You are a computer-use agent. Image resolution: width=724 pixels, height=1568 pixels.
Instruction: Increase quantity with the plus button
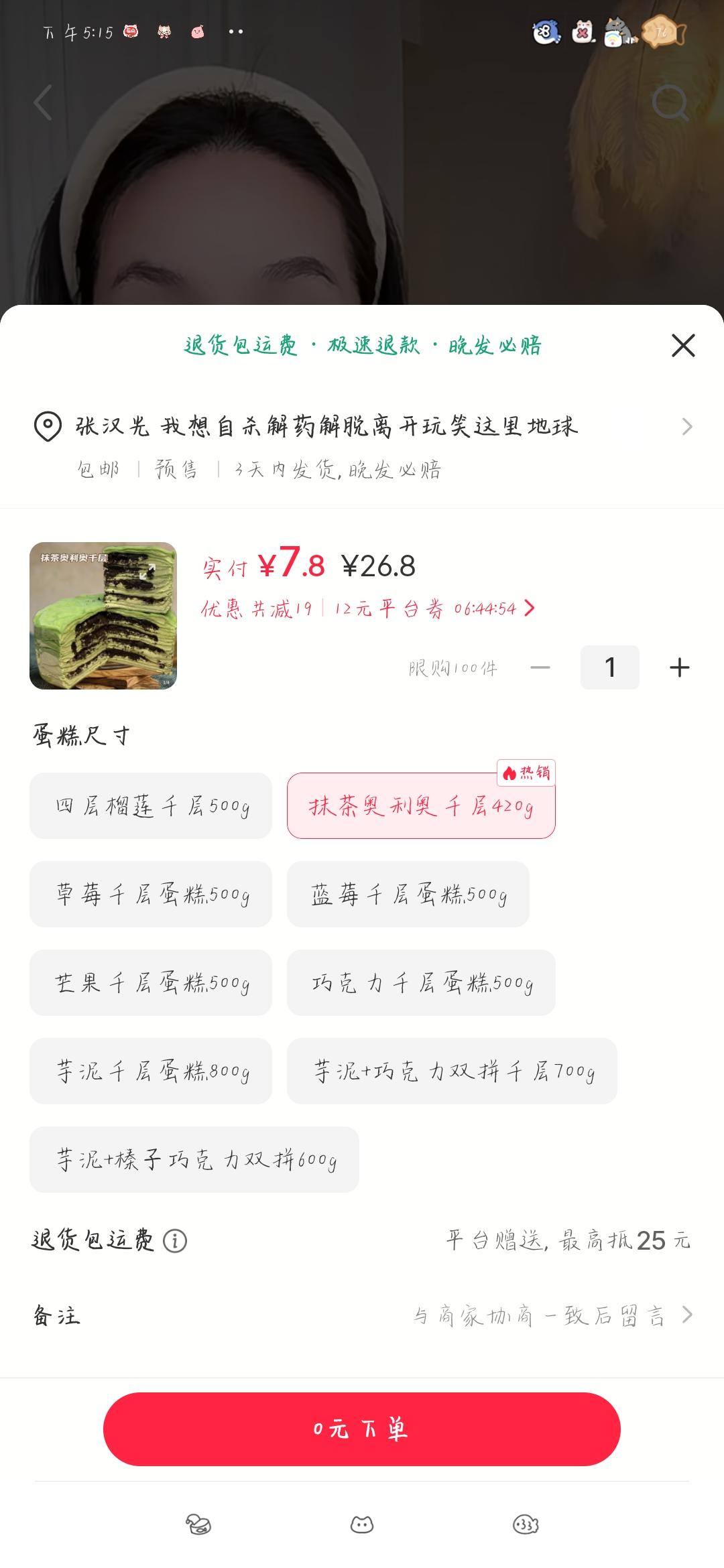click(x=679, y=667)
